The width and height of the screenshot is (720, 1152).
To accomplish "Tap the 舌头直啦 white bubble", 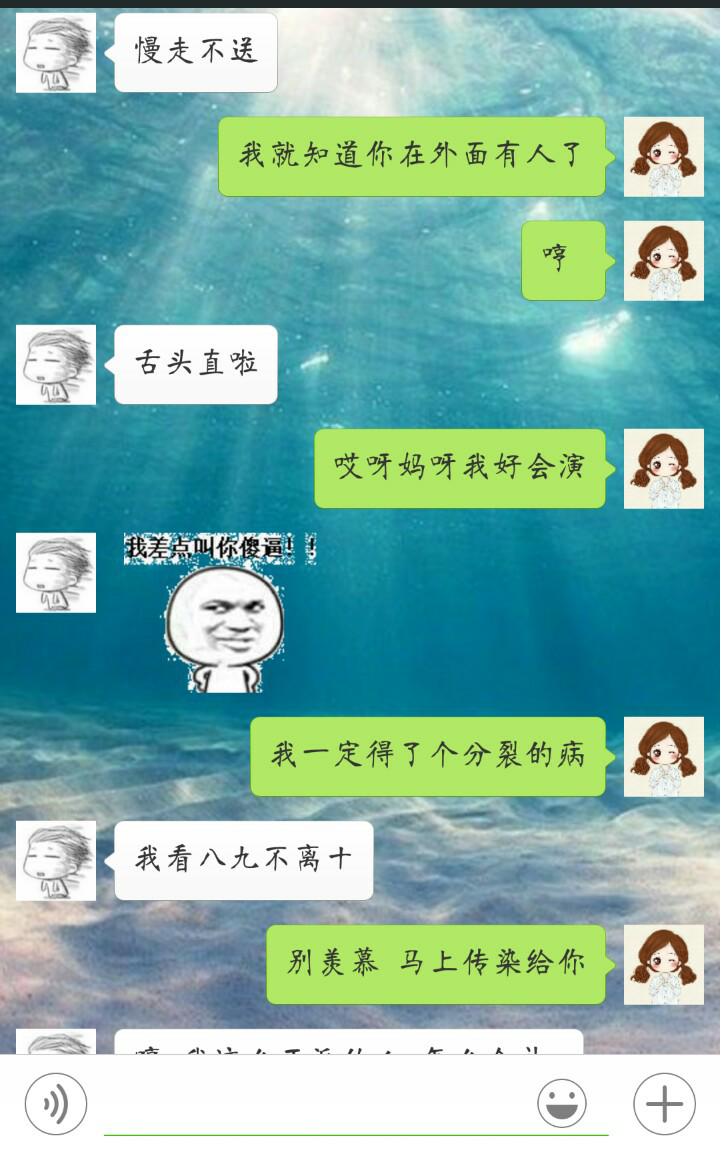I will 196,365.
